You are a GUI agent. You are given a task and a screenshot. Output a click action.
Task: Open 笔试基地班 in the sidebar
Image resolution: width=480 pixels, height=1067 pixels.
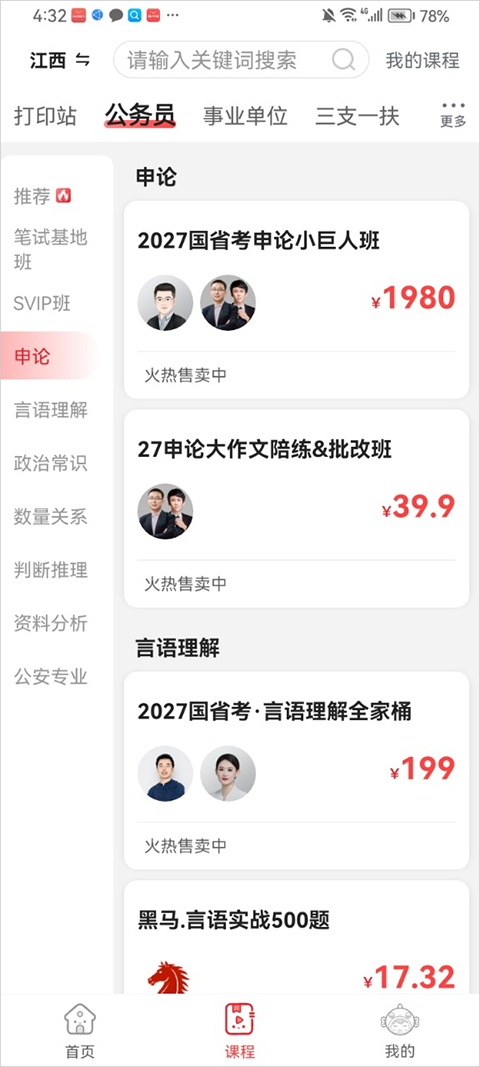[50, 249]
